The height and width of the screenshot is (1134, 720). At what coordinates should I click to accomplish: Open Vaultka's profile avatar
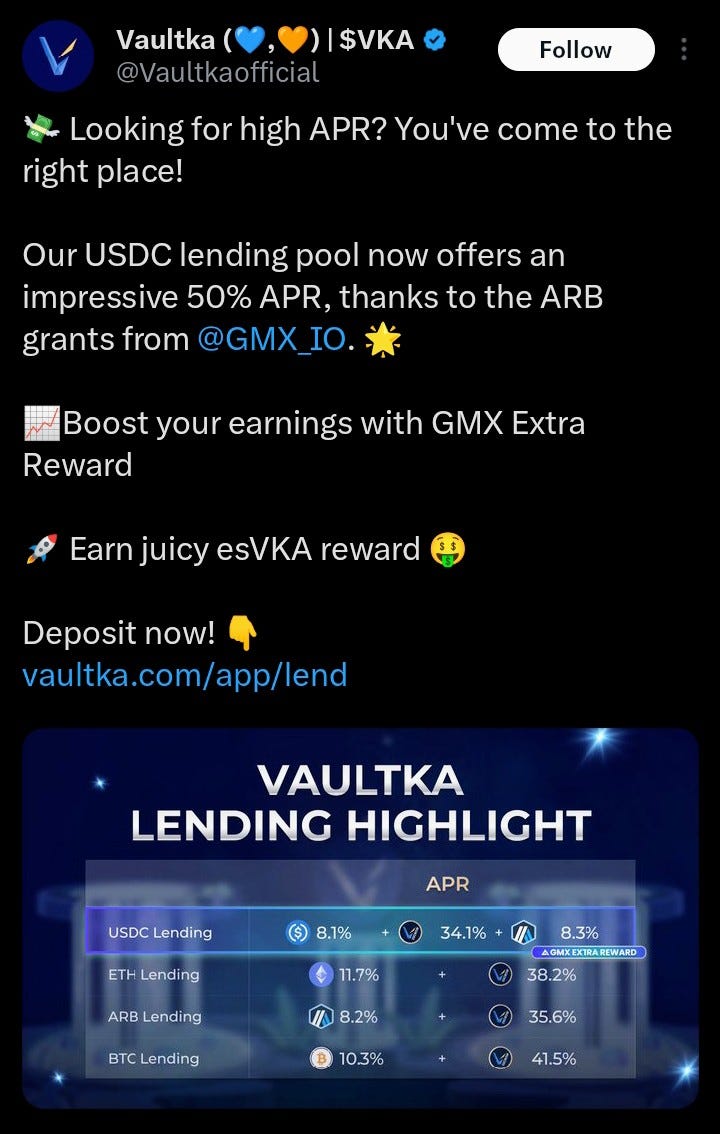tap(58, 57)
